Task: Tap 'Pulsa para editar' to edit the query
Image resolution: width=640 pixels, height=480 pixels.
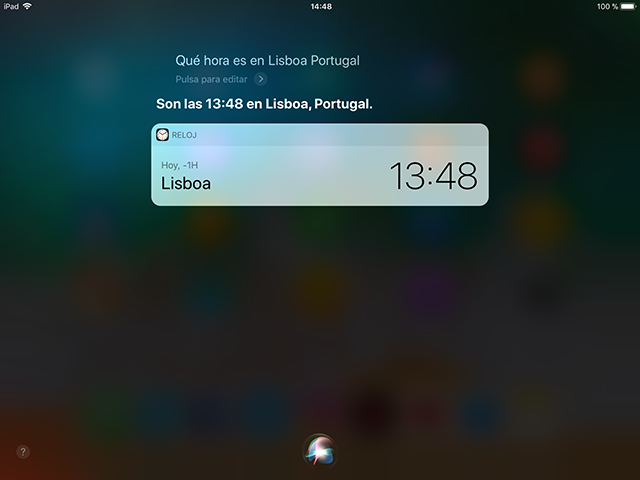Action: pyautogui.click(x=220, y=78)
